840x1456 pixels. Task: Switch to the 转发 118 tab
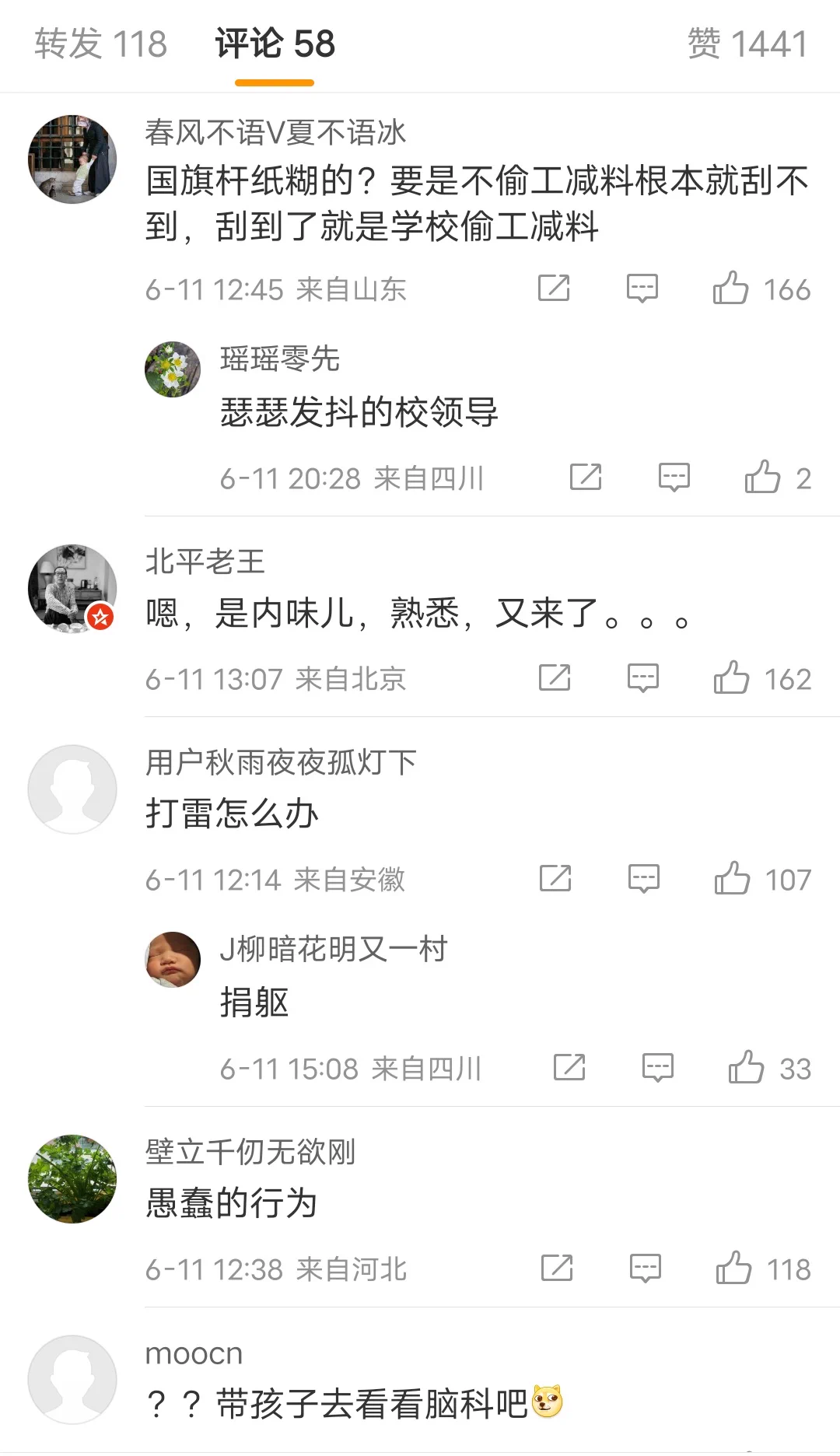tap(100, 44)
